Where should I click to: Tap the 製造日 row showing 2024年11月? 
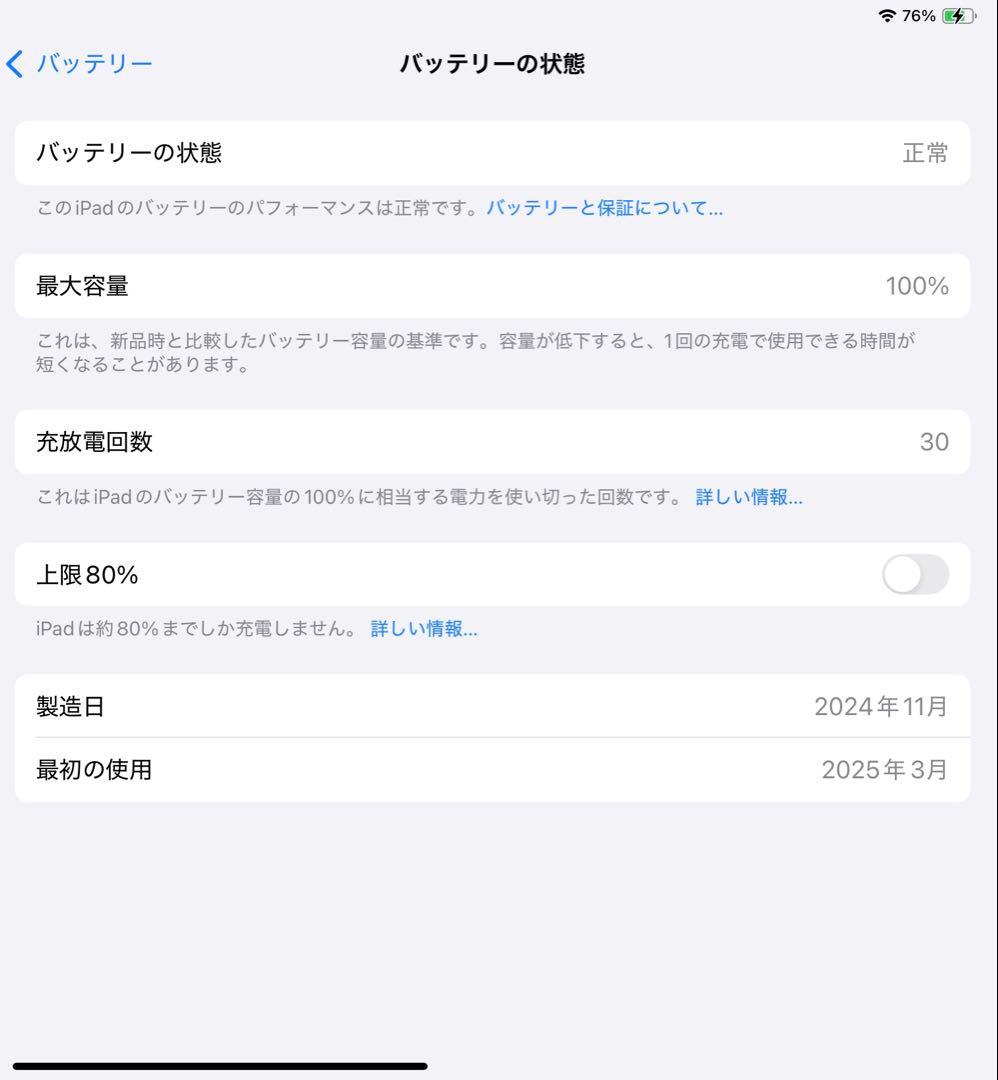494,706
